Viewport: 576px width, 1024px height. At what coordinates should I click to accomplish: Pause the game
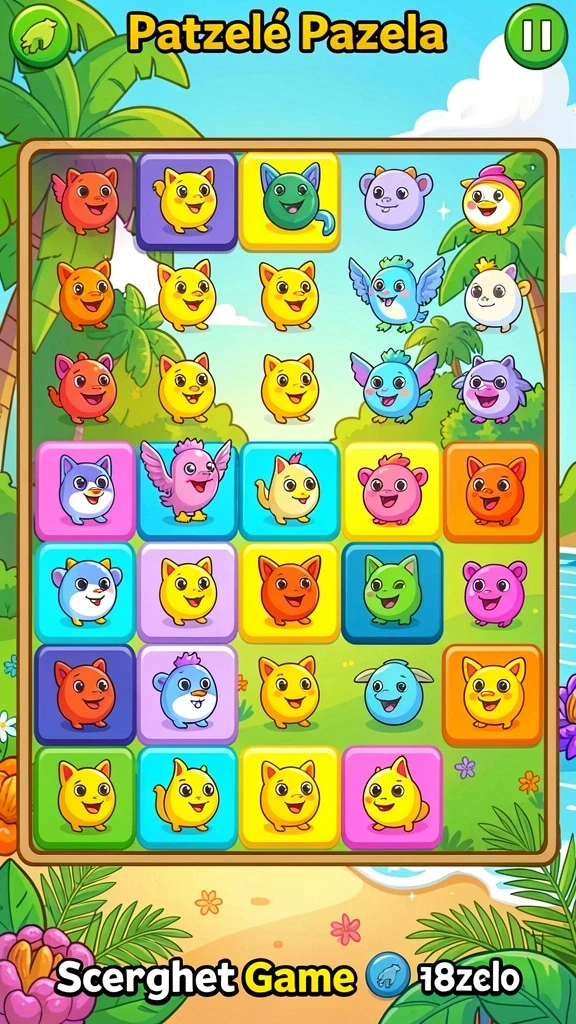(537, 36)
